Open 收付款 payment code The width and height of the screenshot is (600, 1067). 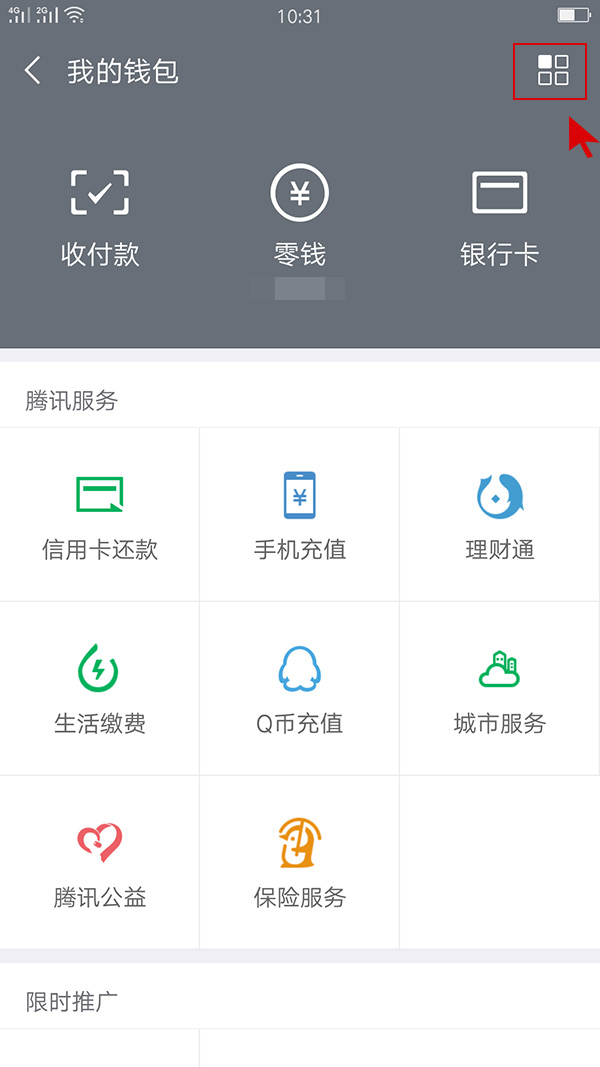[x=100, y=217]
